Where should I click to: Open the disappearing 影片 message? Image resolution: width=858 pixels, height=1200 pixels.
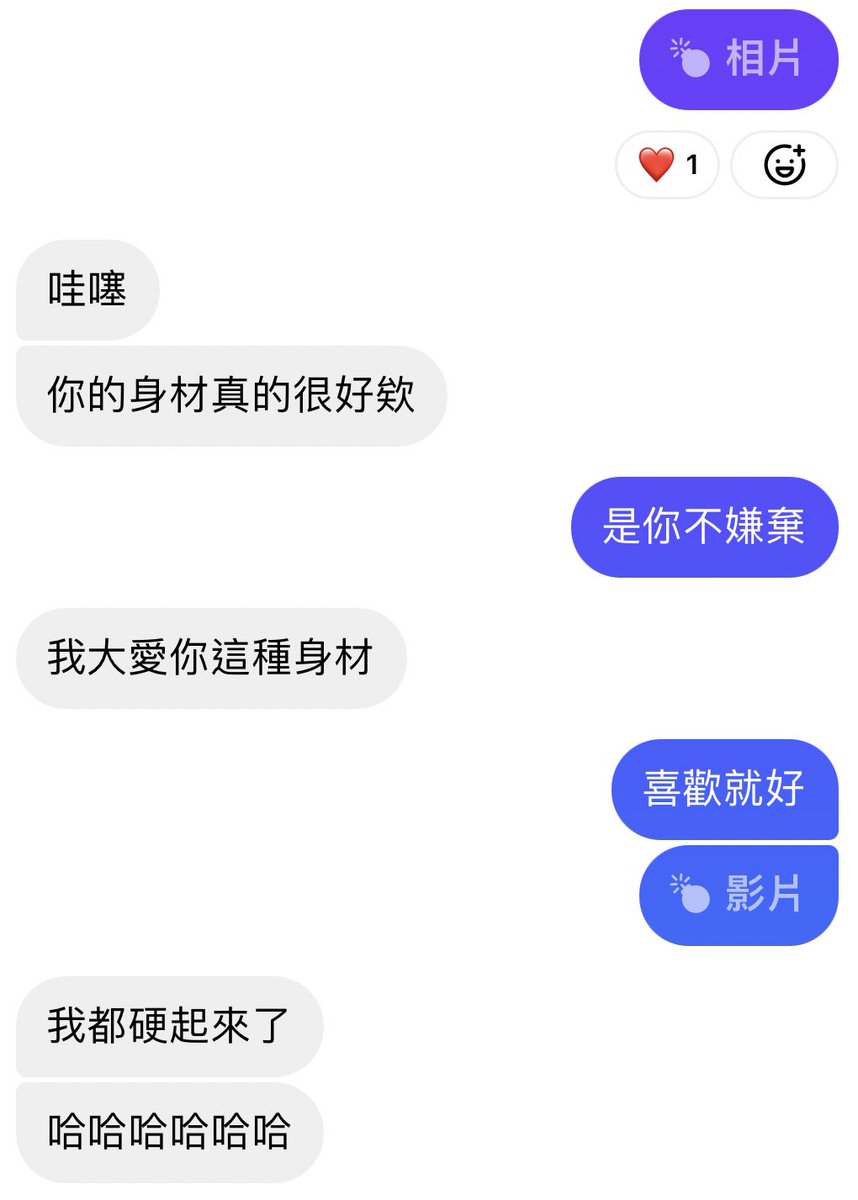click(739, 894)
